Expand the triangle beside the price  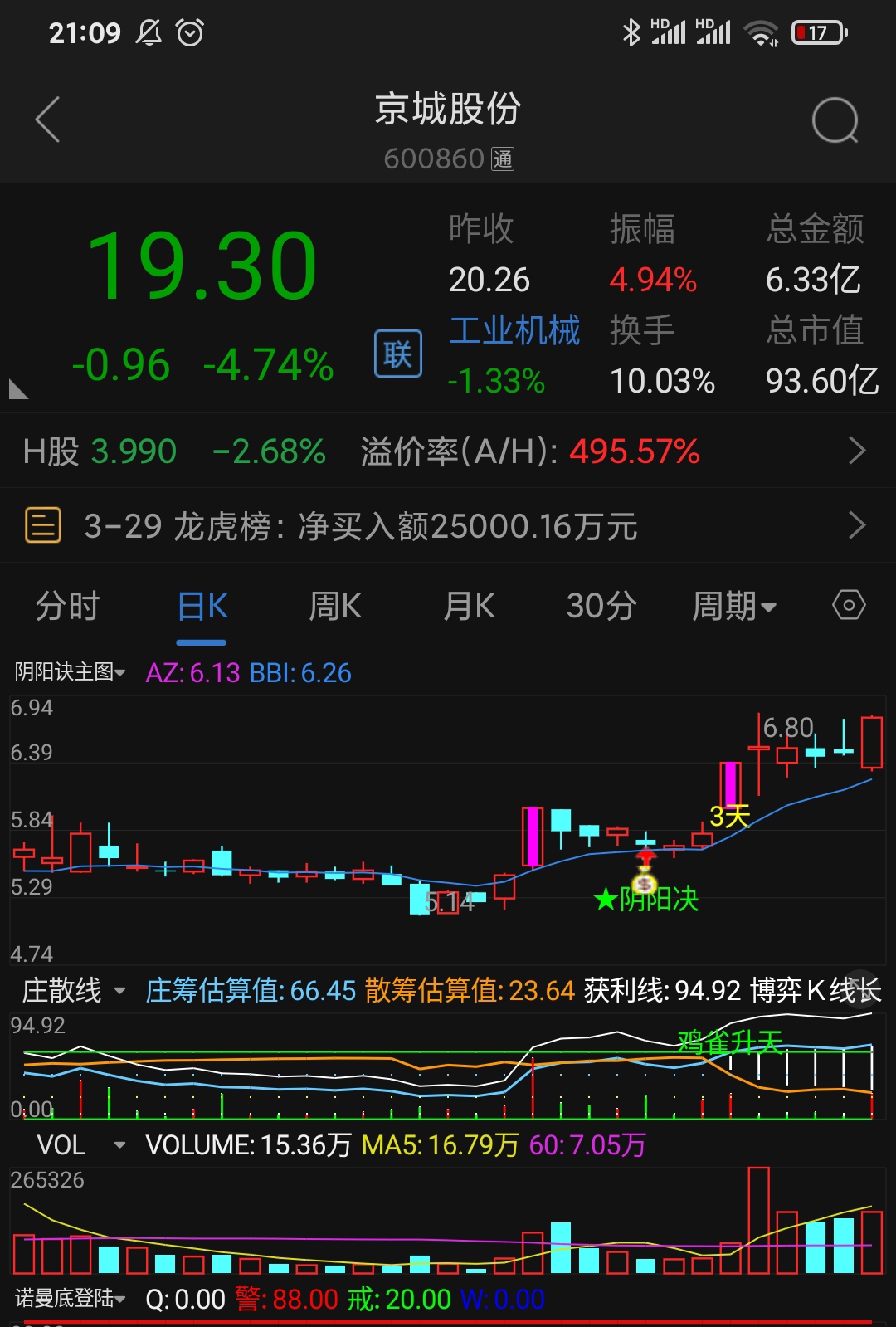(18, 389)
